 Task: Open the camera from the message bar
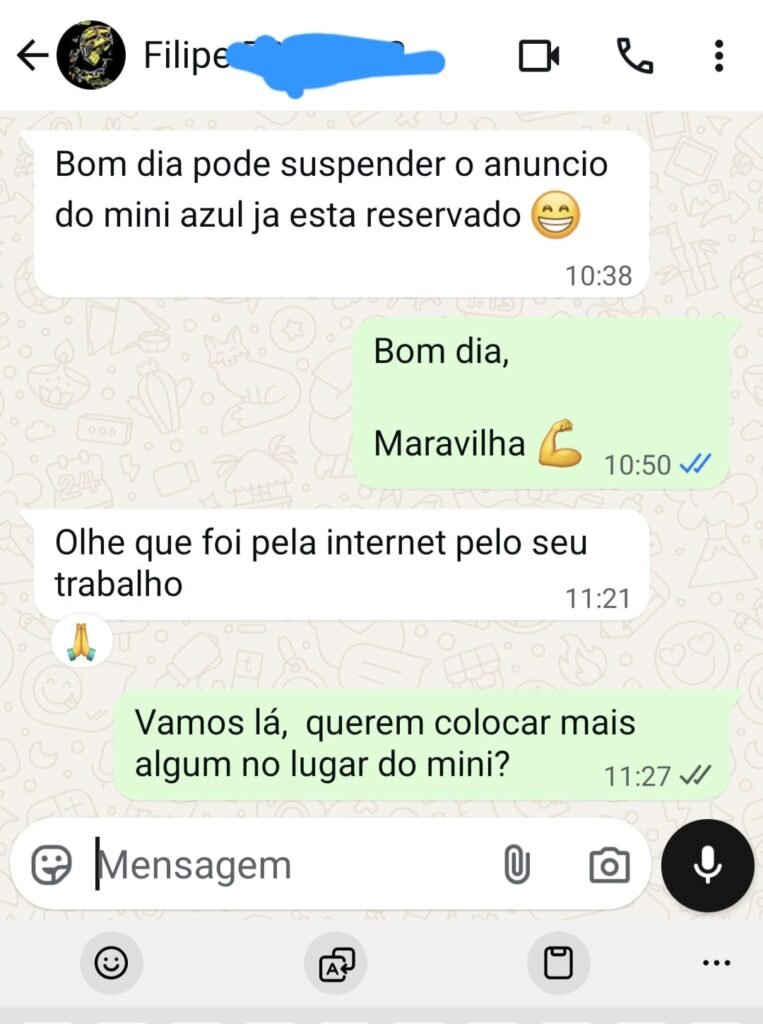point(609,865)
